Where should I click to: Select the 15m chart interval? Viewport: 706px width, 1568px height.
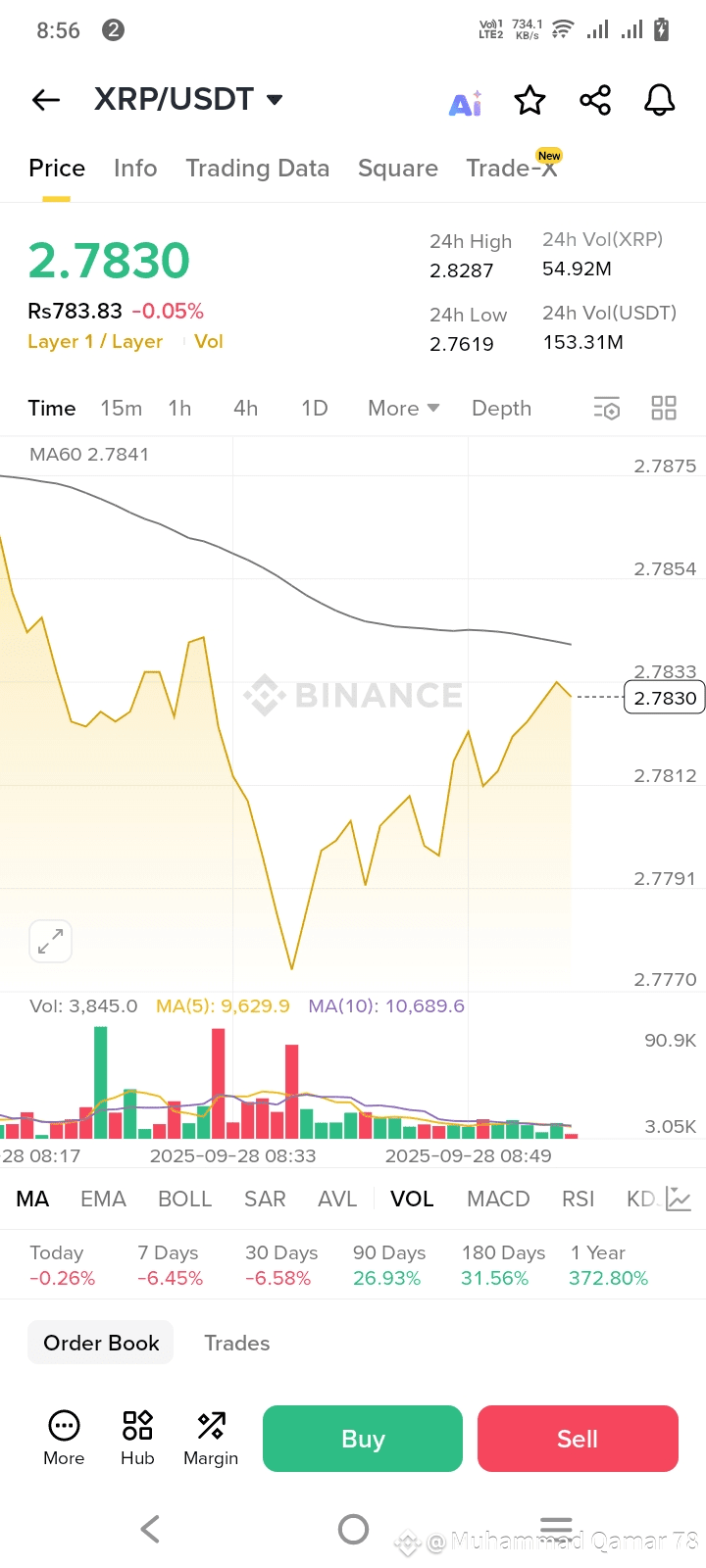click(122, 409)
